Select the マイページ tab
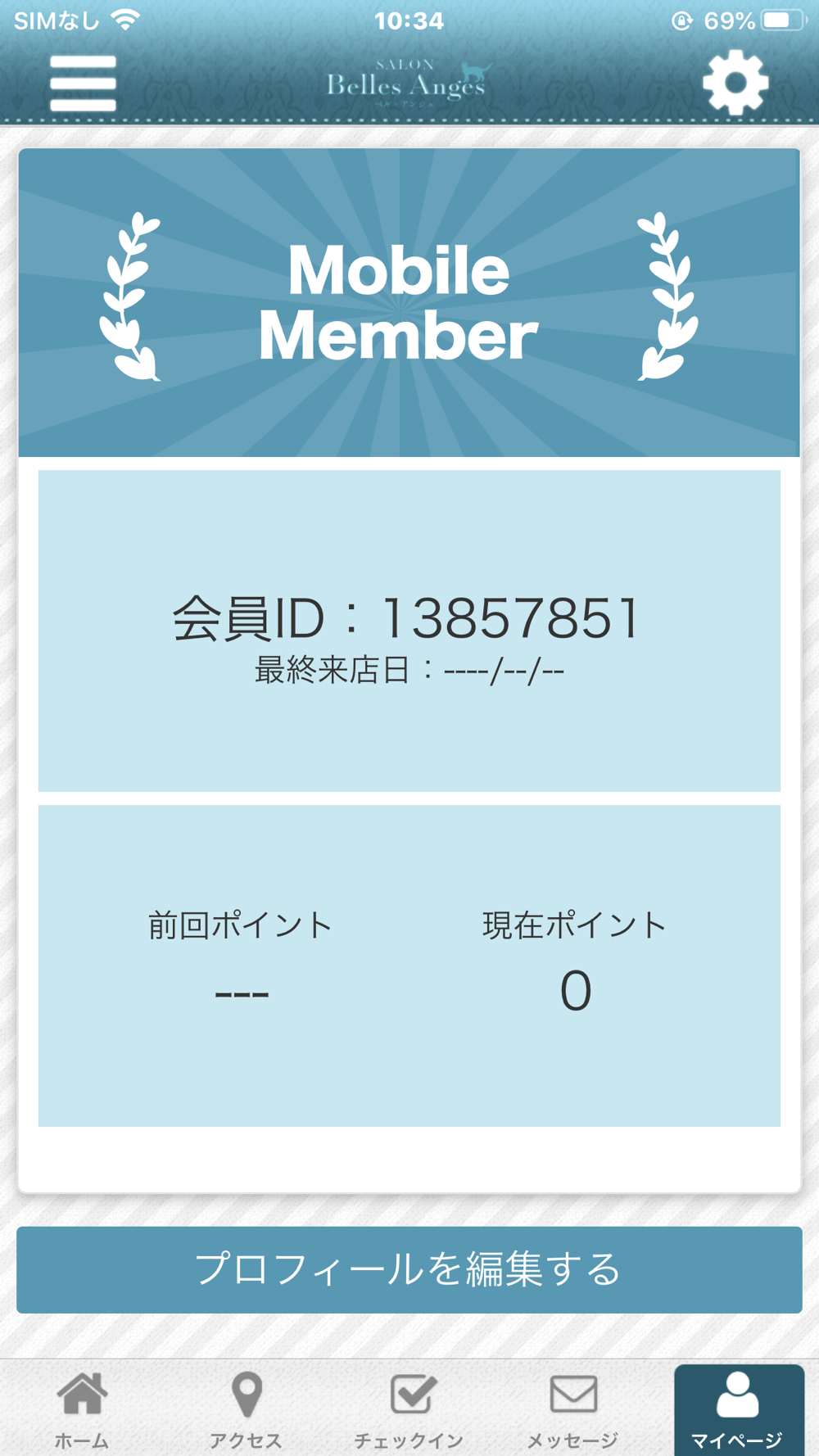 [739, 1410]
